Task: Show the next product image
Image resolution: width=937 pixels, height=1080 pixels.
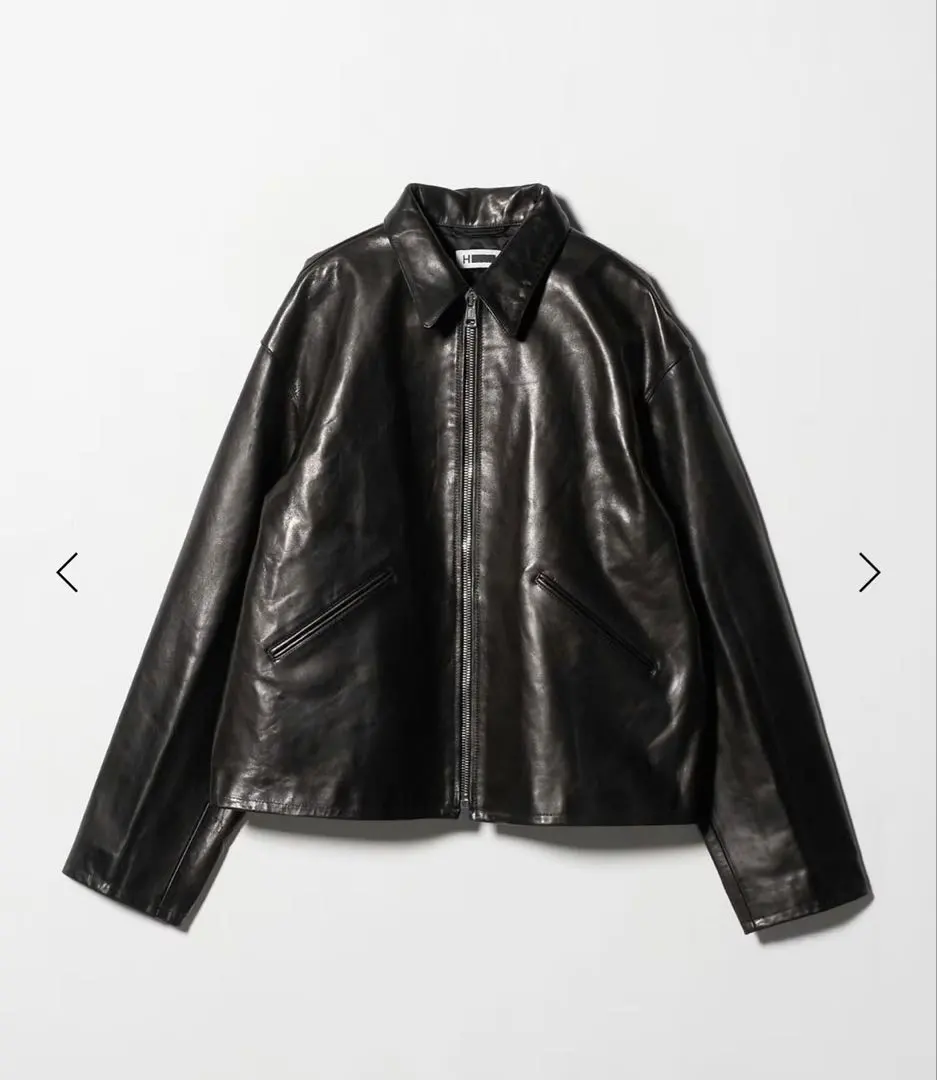Action: point(869,572)
